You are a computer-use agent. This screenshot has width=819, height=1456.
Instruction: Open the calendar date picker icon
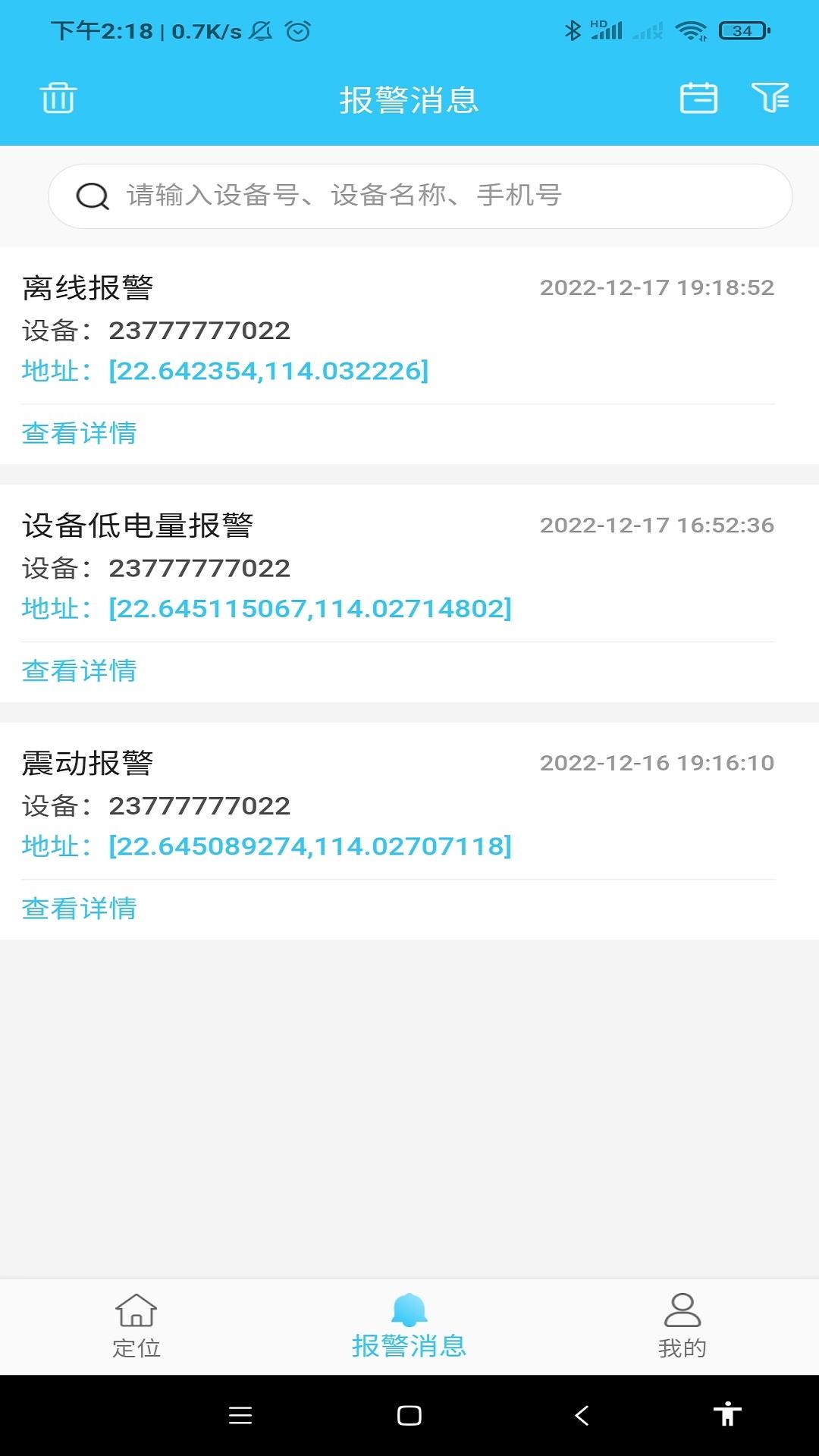click(x=699, y=99)
